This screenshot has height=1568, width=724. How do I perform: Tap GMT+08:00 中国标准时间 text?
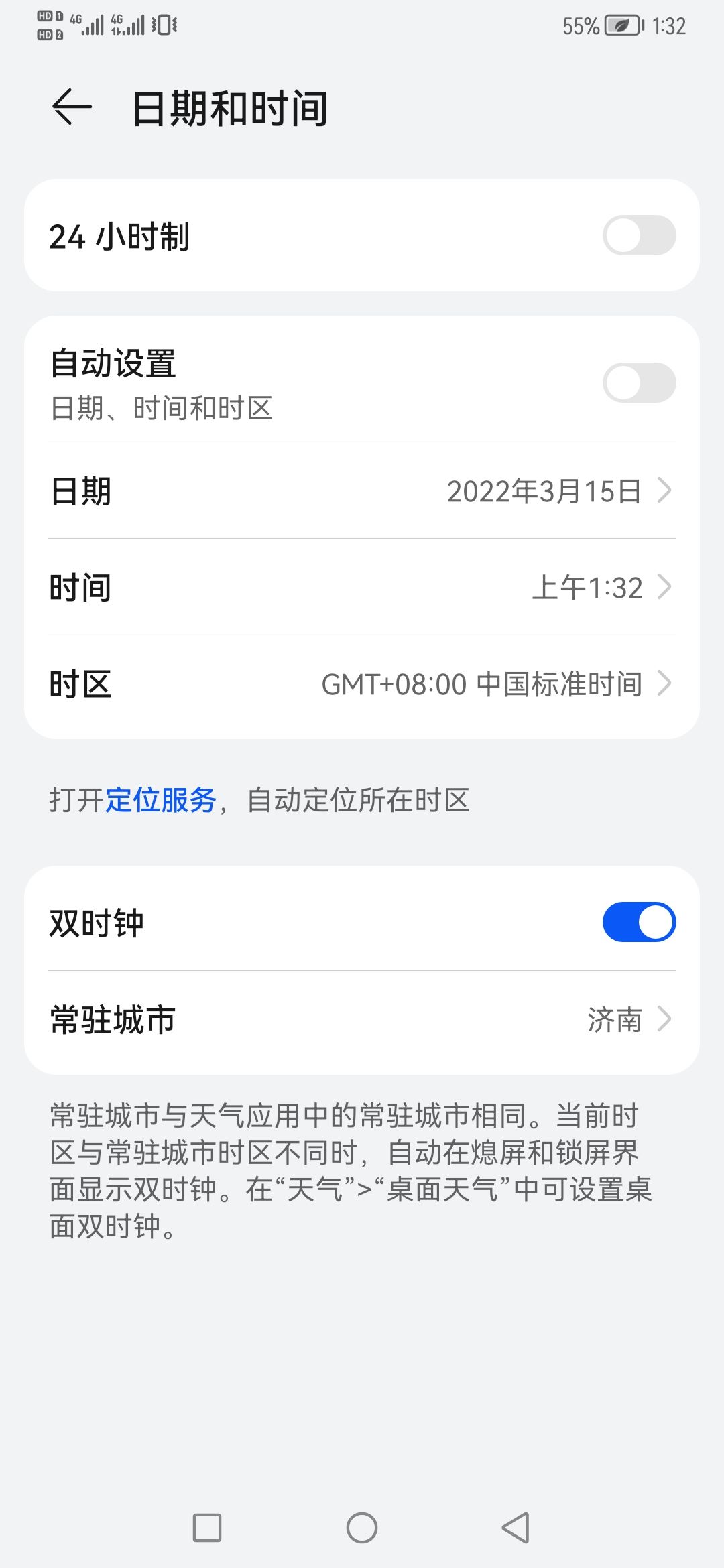483,684
